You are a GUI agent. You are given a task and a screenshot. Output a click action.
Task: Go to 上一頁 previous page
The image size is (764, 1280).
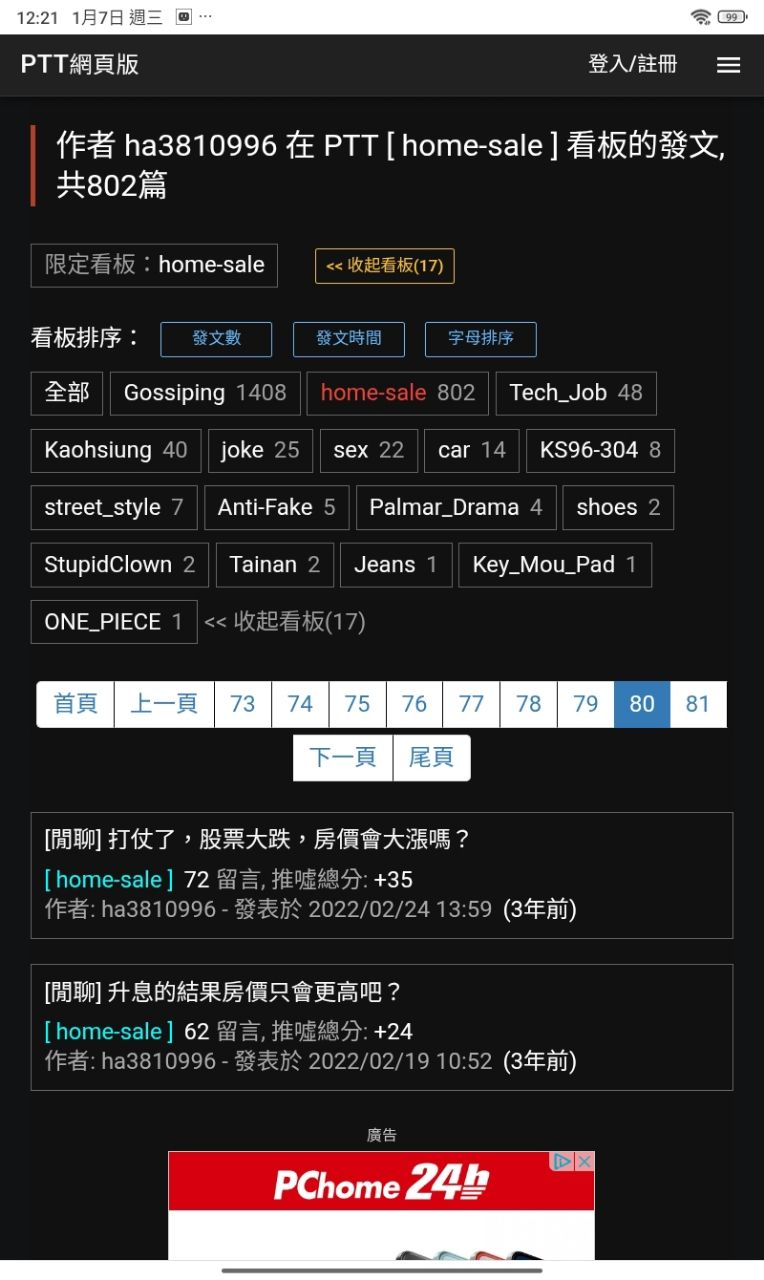point(164,704)
